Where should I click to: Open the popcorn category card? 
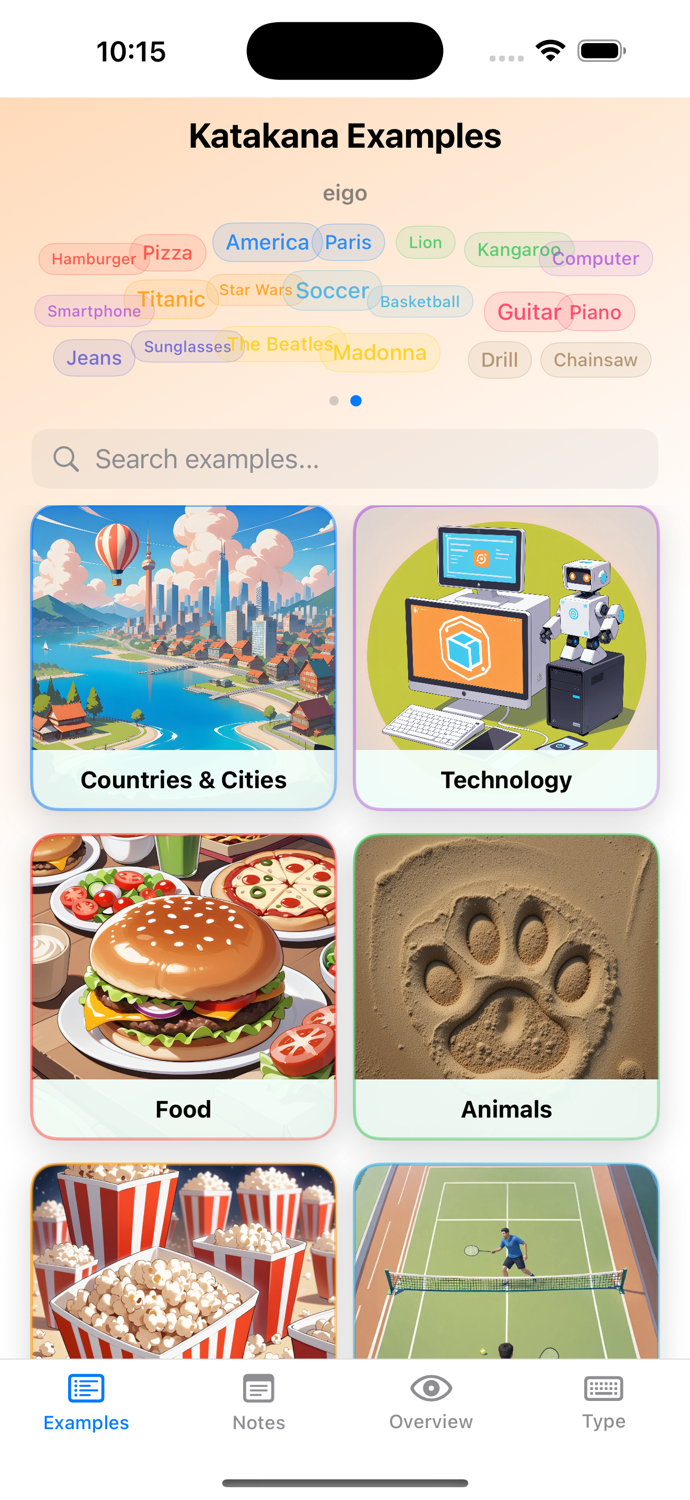tap(184, 1260)
